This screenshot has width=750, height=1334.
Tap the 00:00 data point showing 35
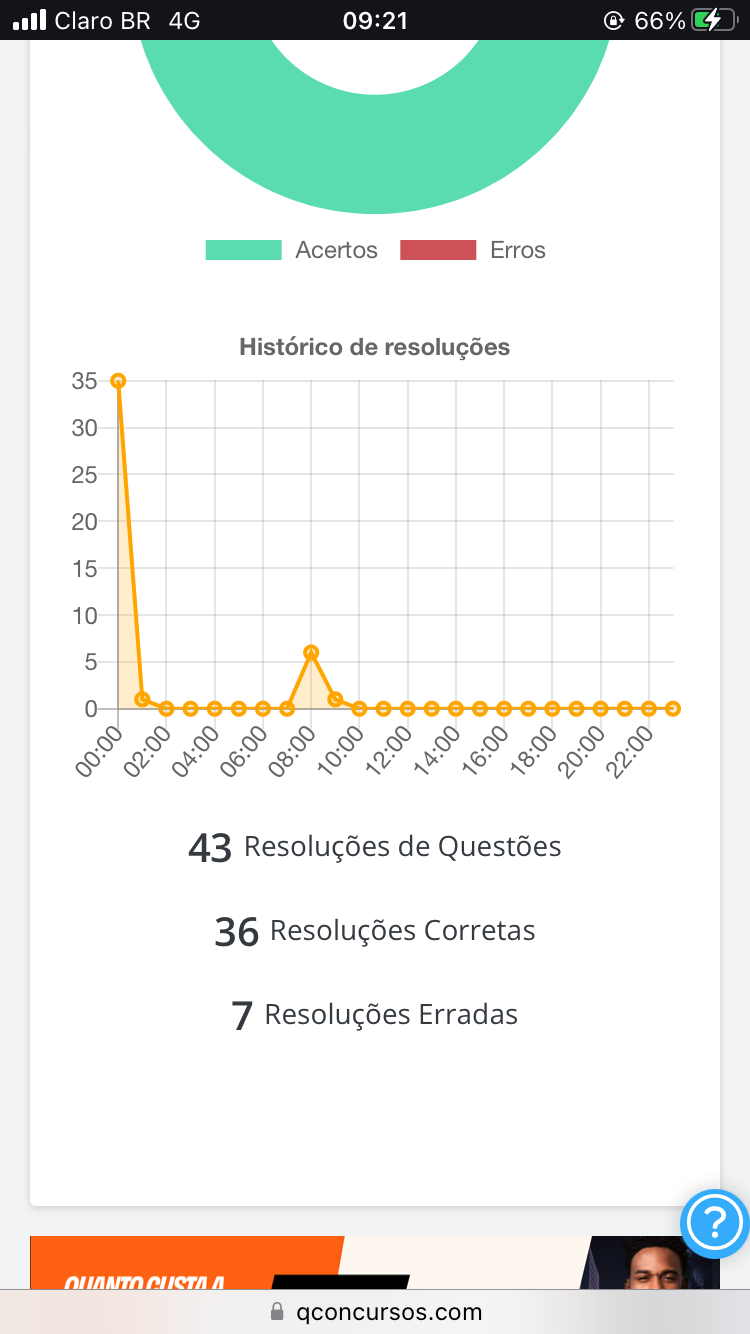click(118, 381)
